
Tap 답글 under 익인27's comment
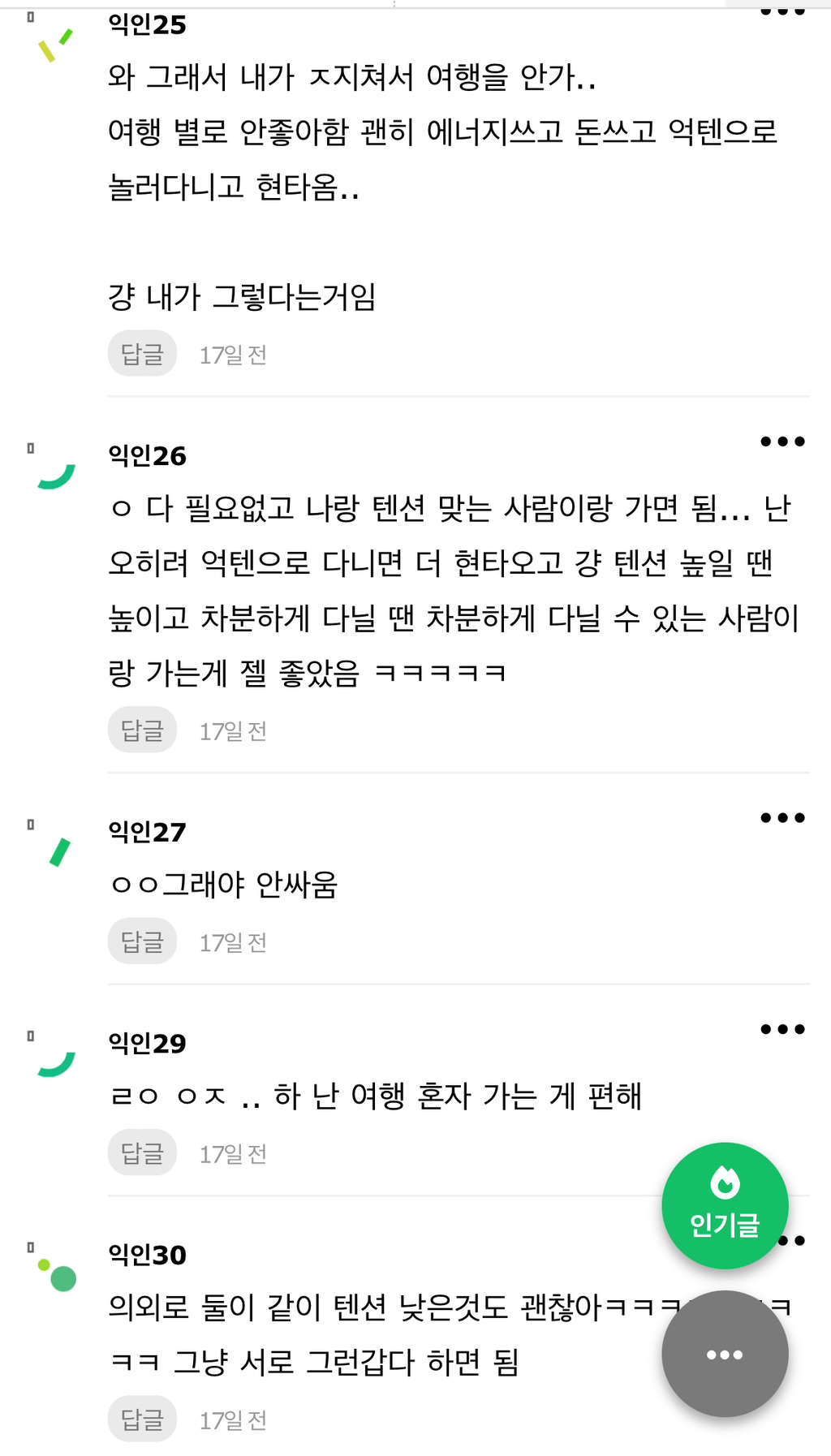click(142, 941)
